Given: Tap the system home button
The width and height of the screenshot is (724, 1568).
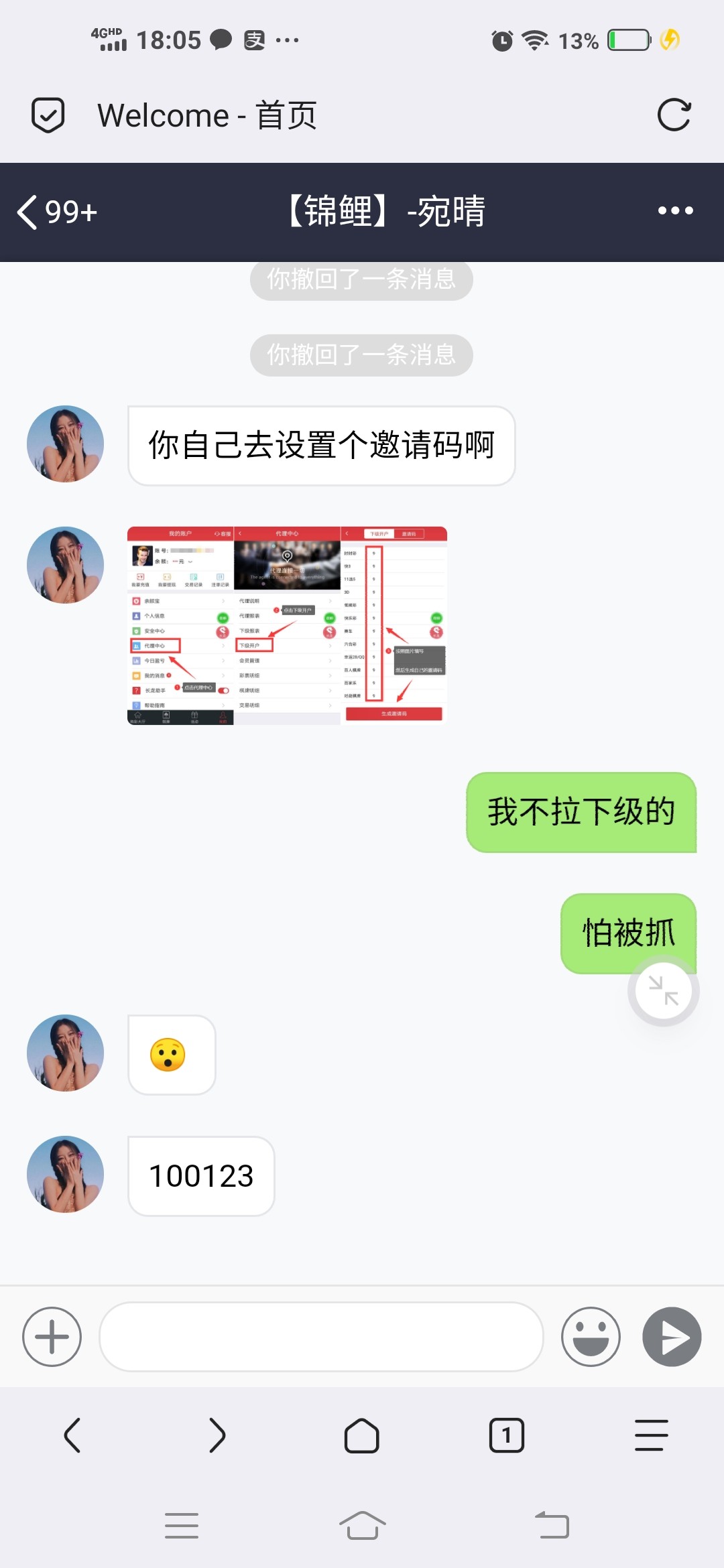Looking at the screenshot, I should tap(362, 1526).
